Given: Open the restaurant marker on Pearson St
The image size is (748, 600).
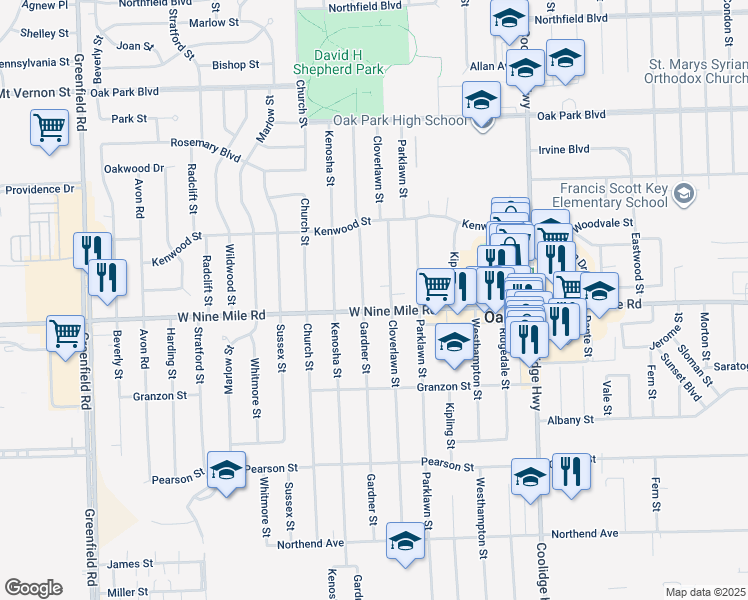Looking at the screenshot, I should 571,474.
